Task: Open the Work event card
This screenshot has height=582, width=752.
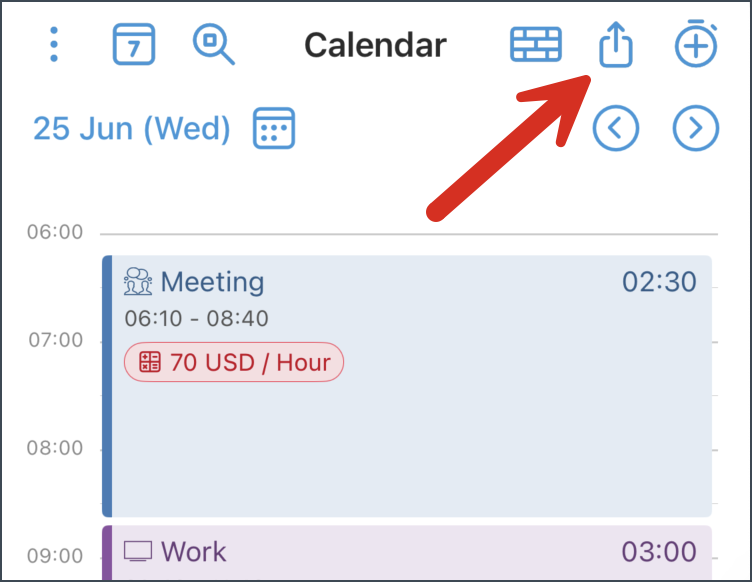Action: pos(410,553)
